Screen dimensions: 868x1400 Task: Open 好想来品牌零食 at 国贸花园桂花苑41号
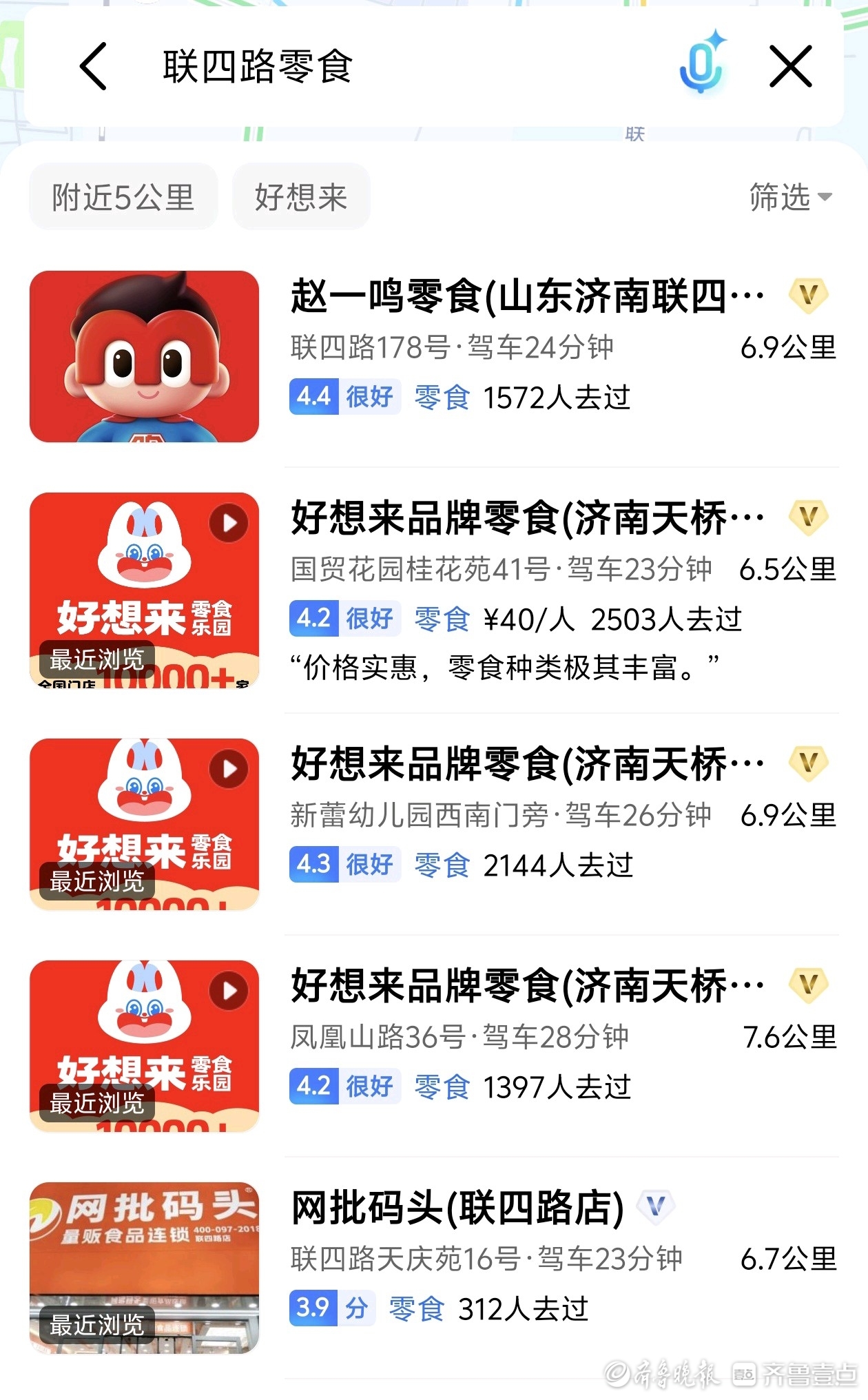click(527, 519)
